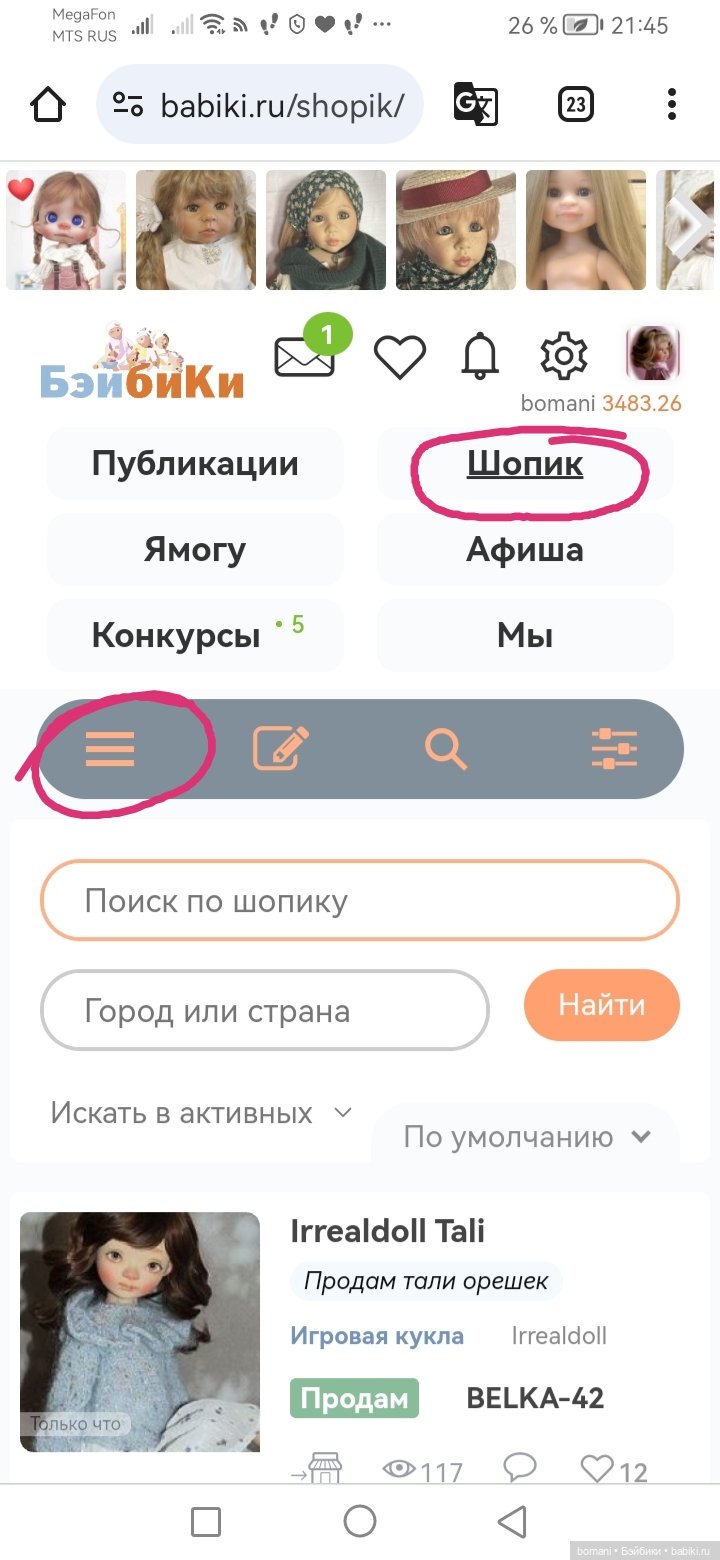Viewport: 720px width, 1560px height.
Task: Open the messages envelope icon
Action: pyautogui.click(x=305, y=357)
